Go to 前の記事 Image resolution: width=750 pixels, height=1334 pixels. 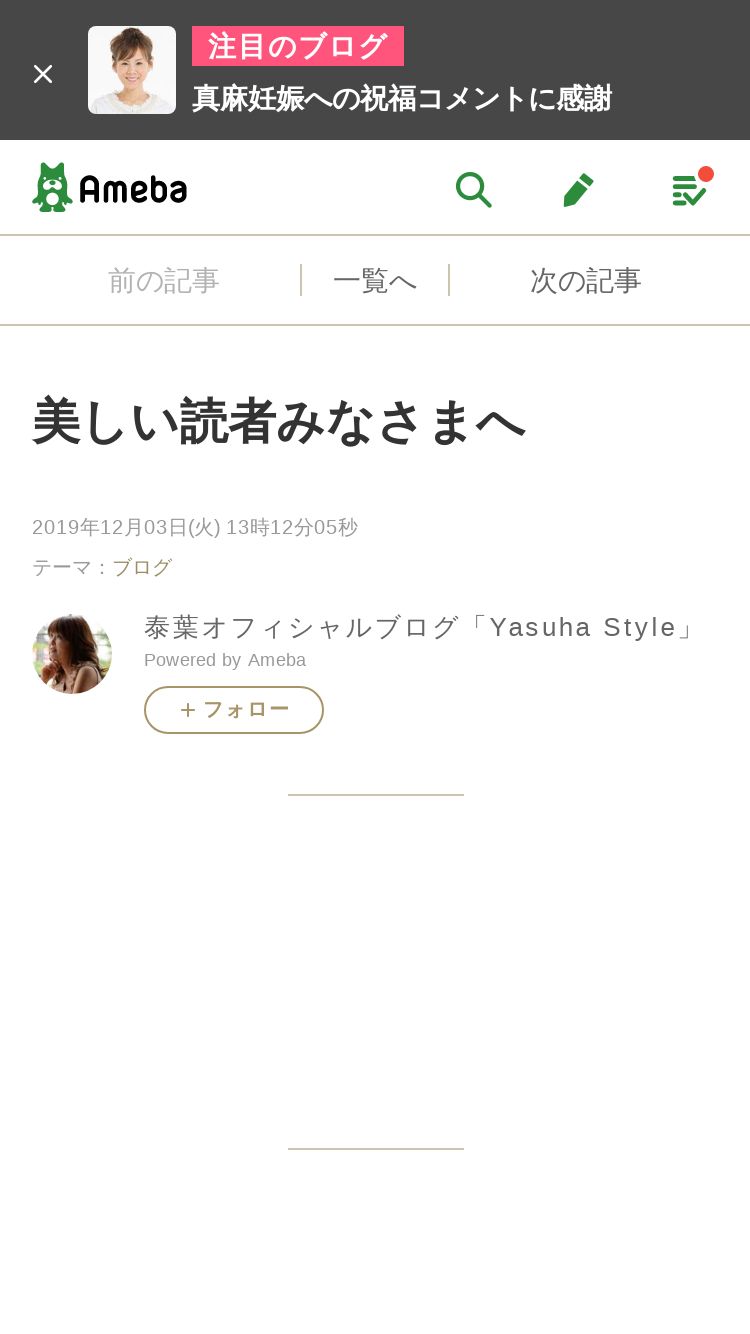pos(164,281)
